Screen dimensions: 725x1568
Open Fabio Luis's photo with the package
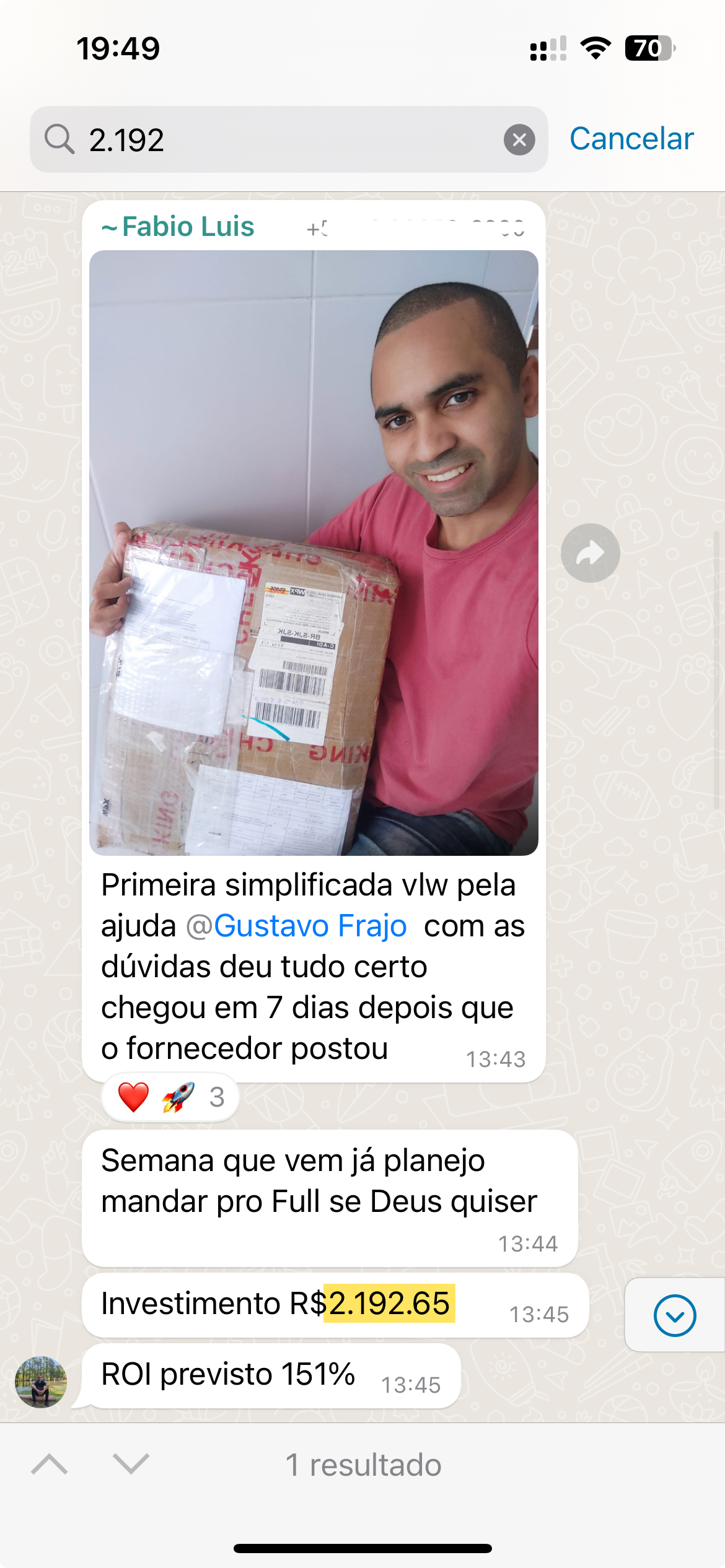314,552
